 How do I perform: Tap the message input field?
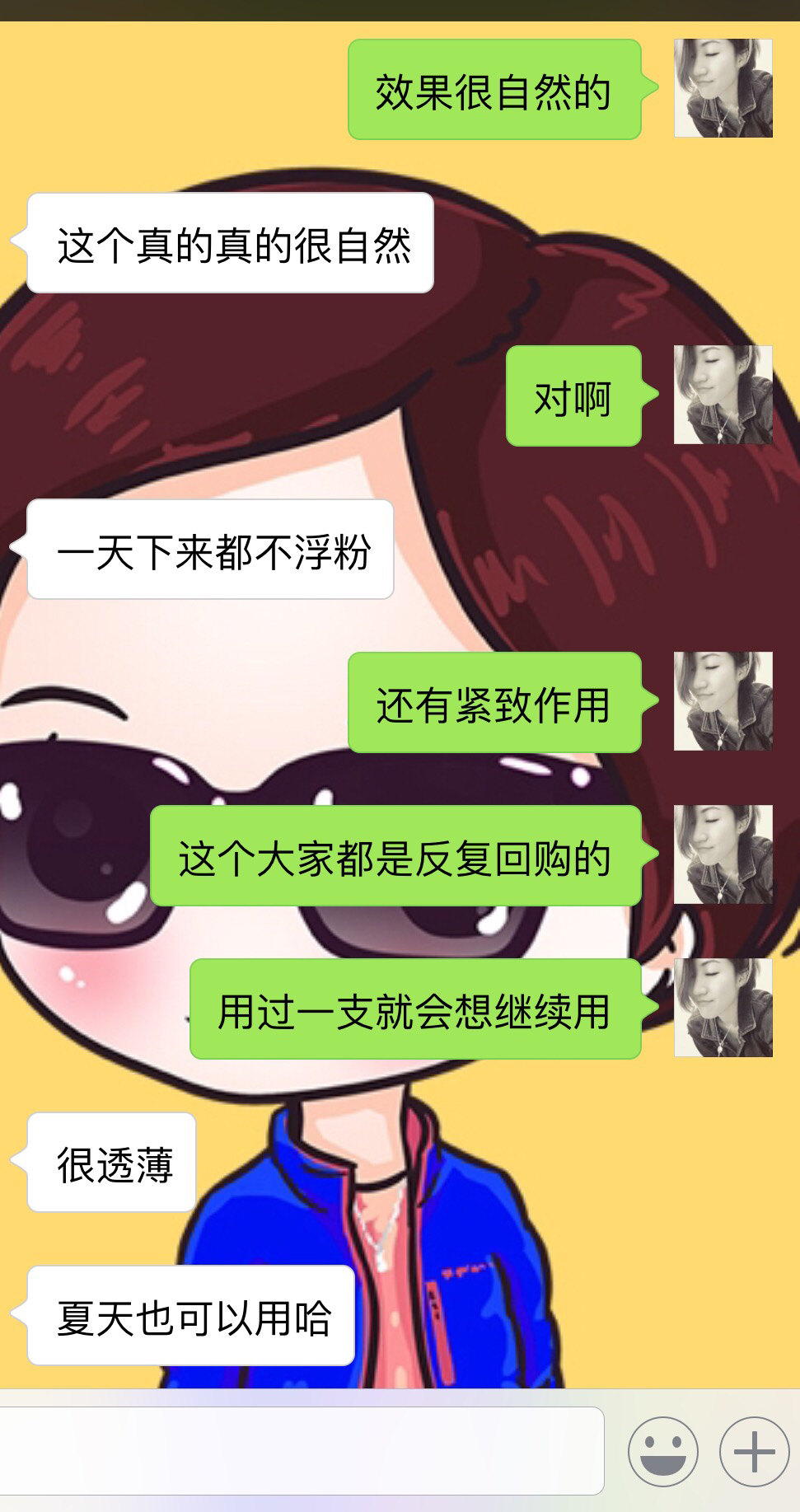pyautogui.click(x=301, y=1450)
